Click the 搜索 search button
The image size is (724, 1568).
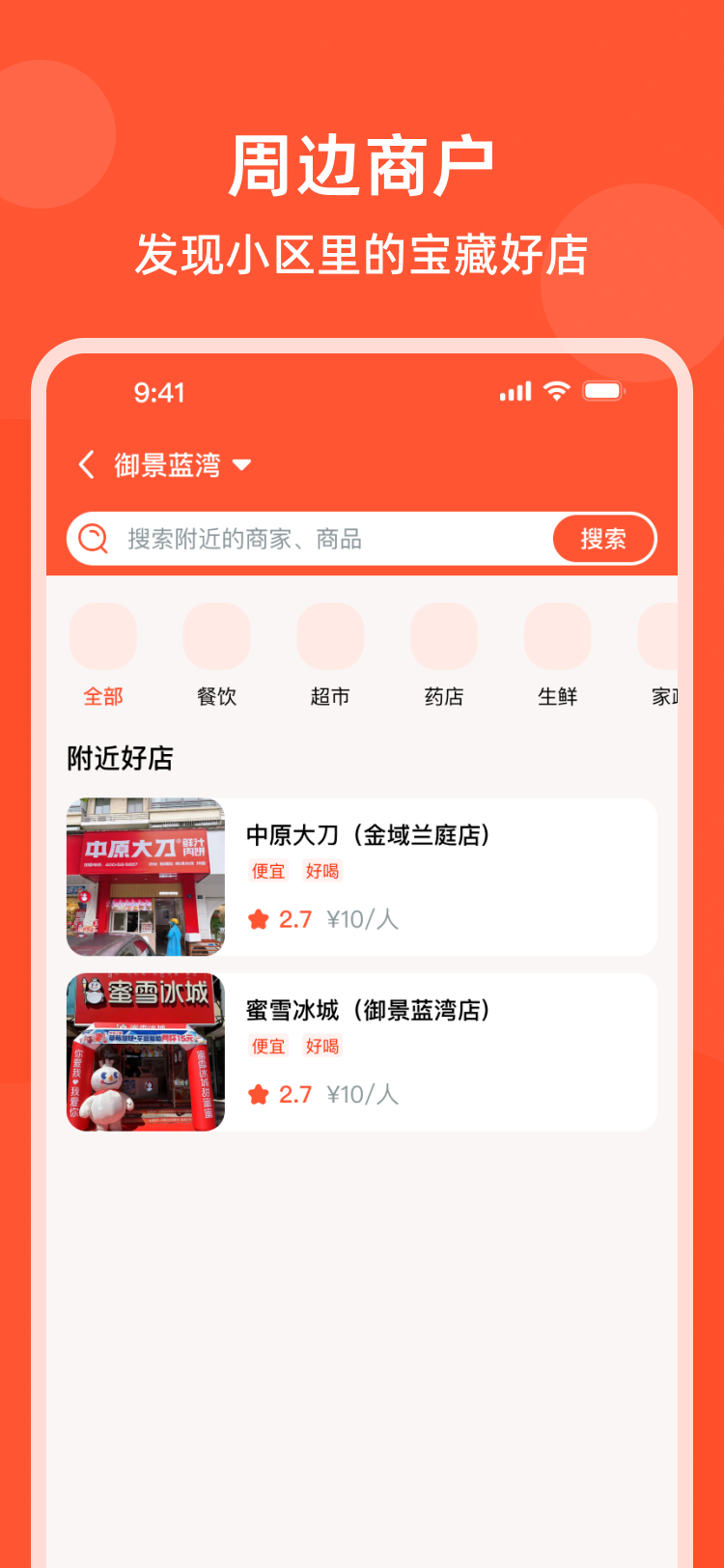coord(604,539)
